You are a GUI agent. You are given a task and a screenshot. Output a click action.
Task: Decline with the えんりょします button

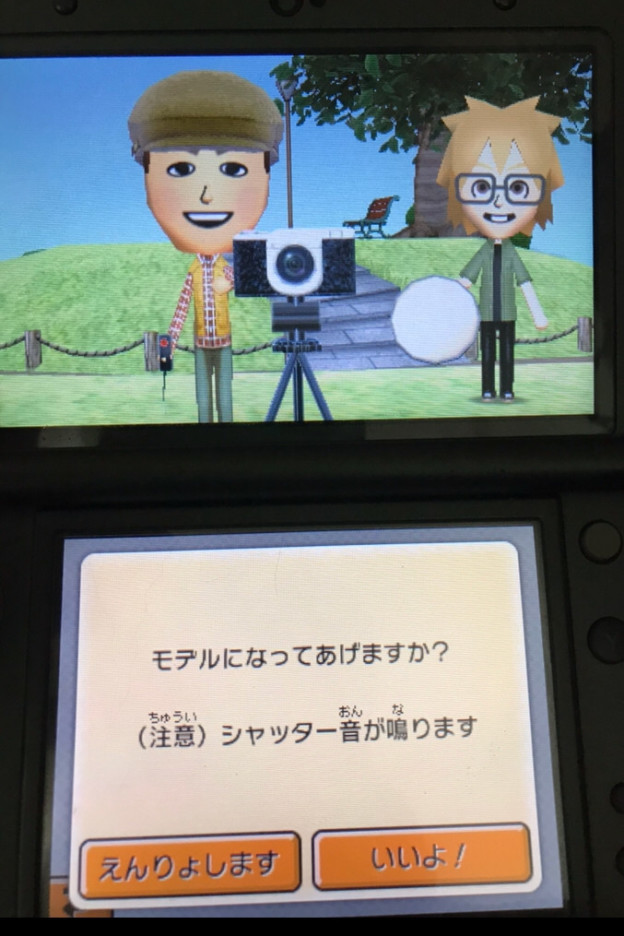point(190,864)
